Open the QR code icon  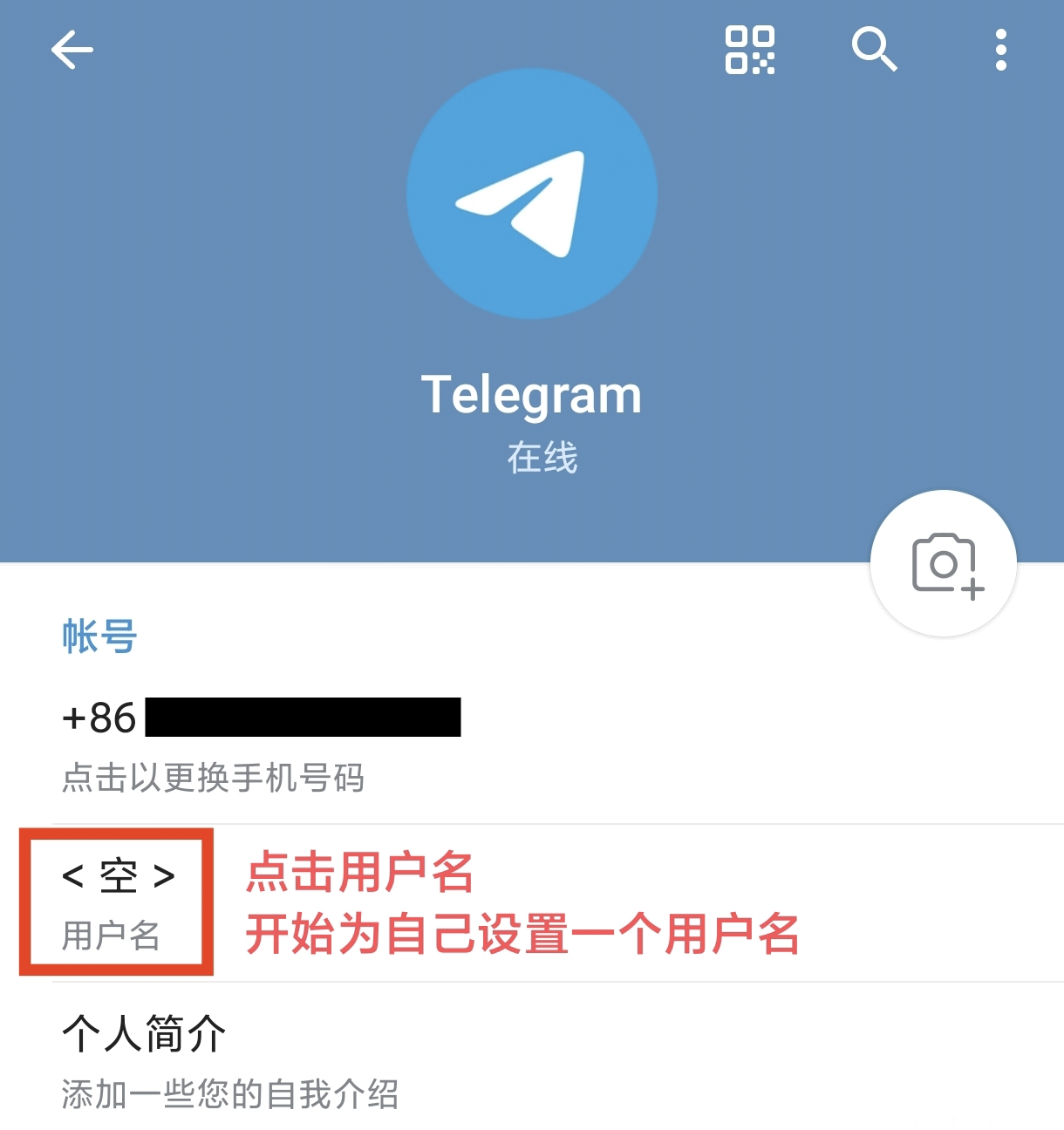pos(750,50)
